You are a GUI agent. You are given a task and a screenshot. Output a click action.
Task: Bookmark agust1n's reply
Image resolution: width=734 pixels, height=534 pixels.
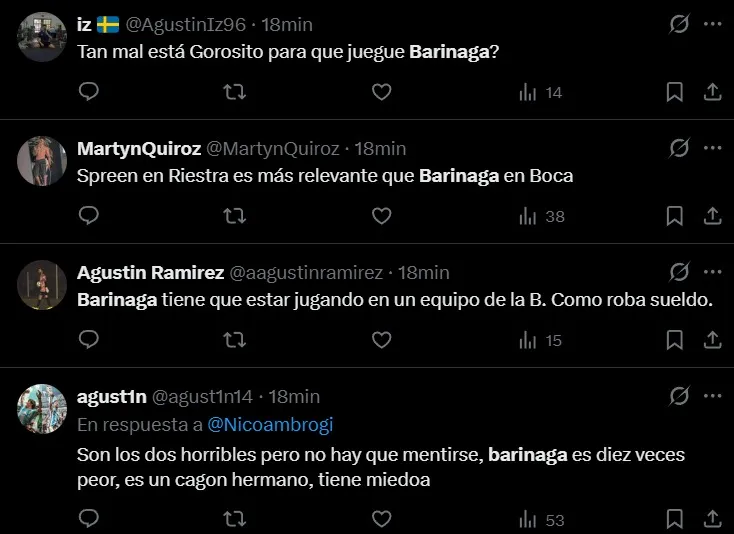click(674, 519)
